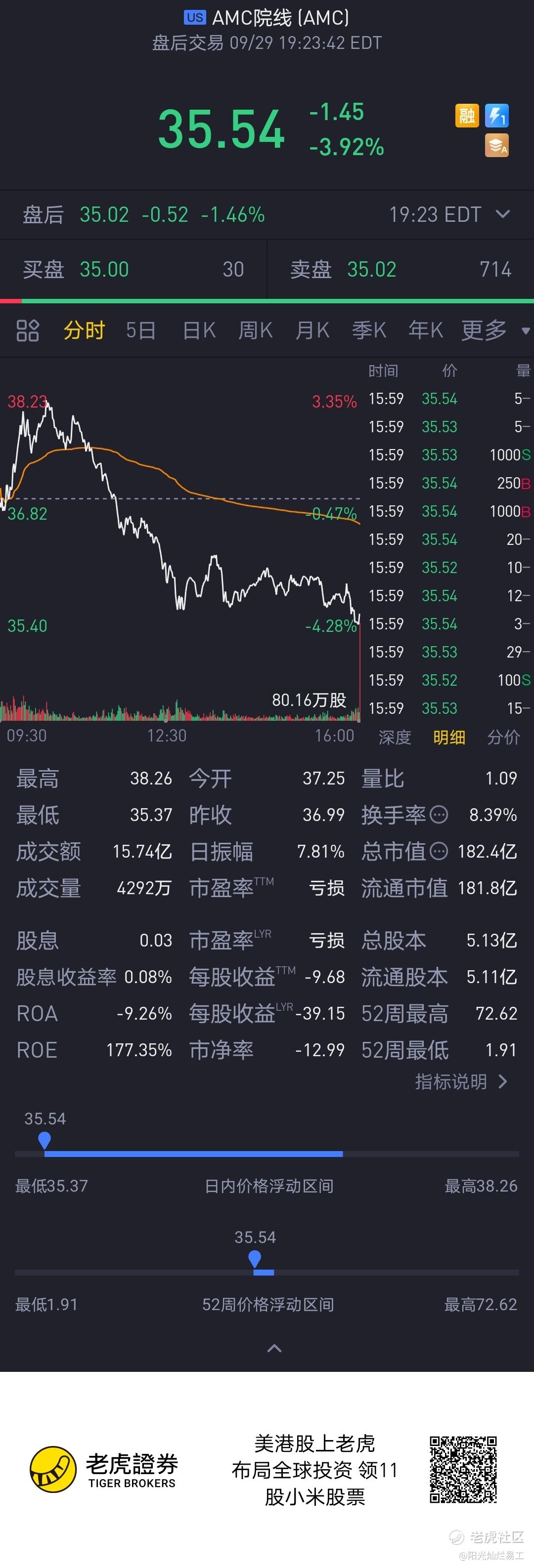Expand the 更多 chart options dropdown
The height and width of the screenshot is (1568, 534).
click(494, 330)
